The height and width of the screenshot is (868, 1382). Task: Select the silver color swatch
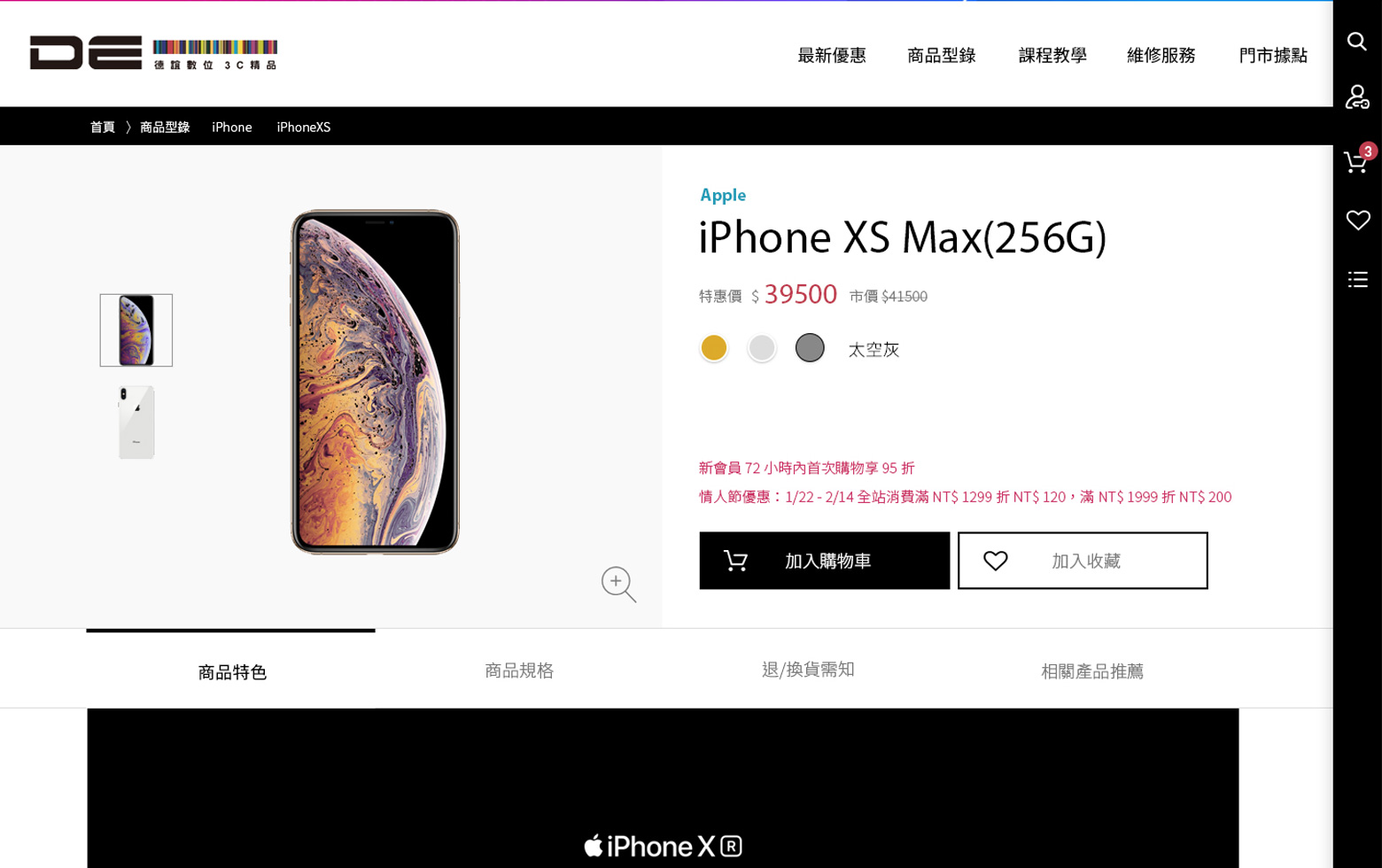pos(761,348)
